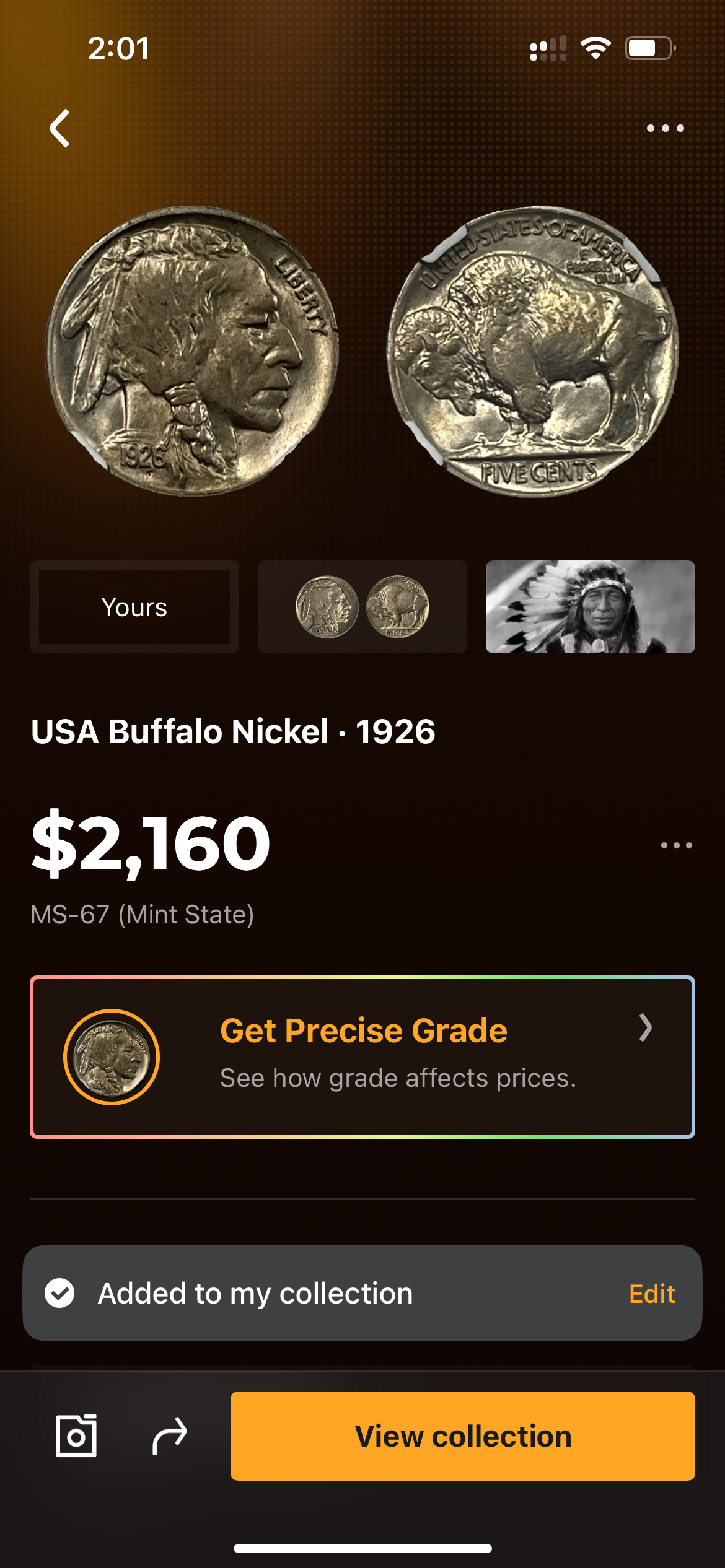Show the reference coin pair thumbnail
The width and height of the screenshot is (725, 1568).
362,607
